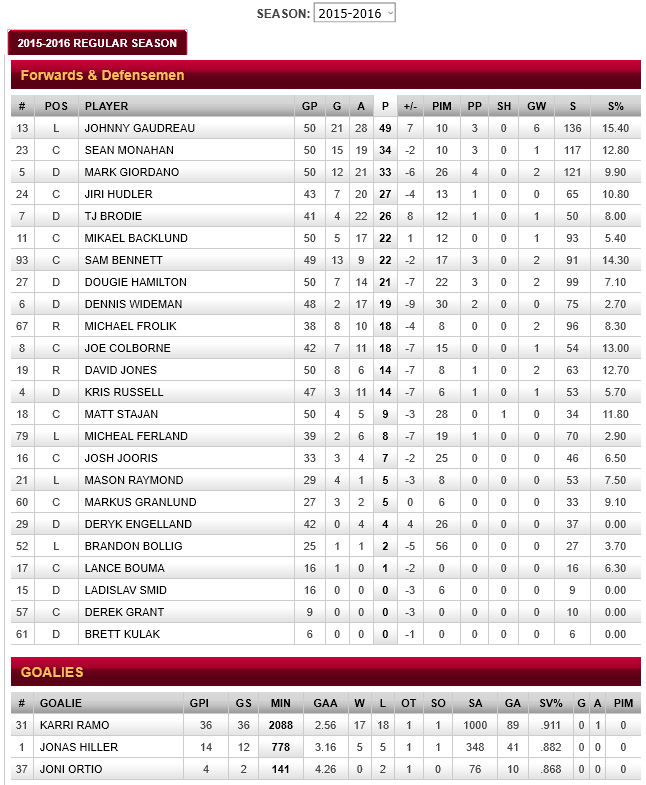The width and height of the screenshot is (646, 785).
Task: Select the 2015-2016 Regular Season tab
Action: pos(97,43)
